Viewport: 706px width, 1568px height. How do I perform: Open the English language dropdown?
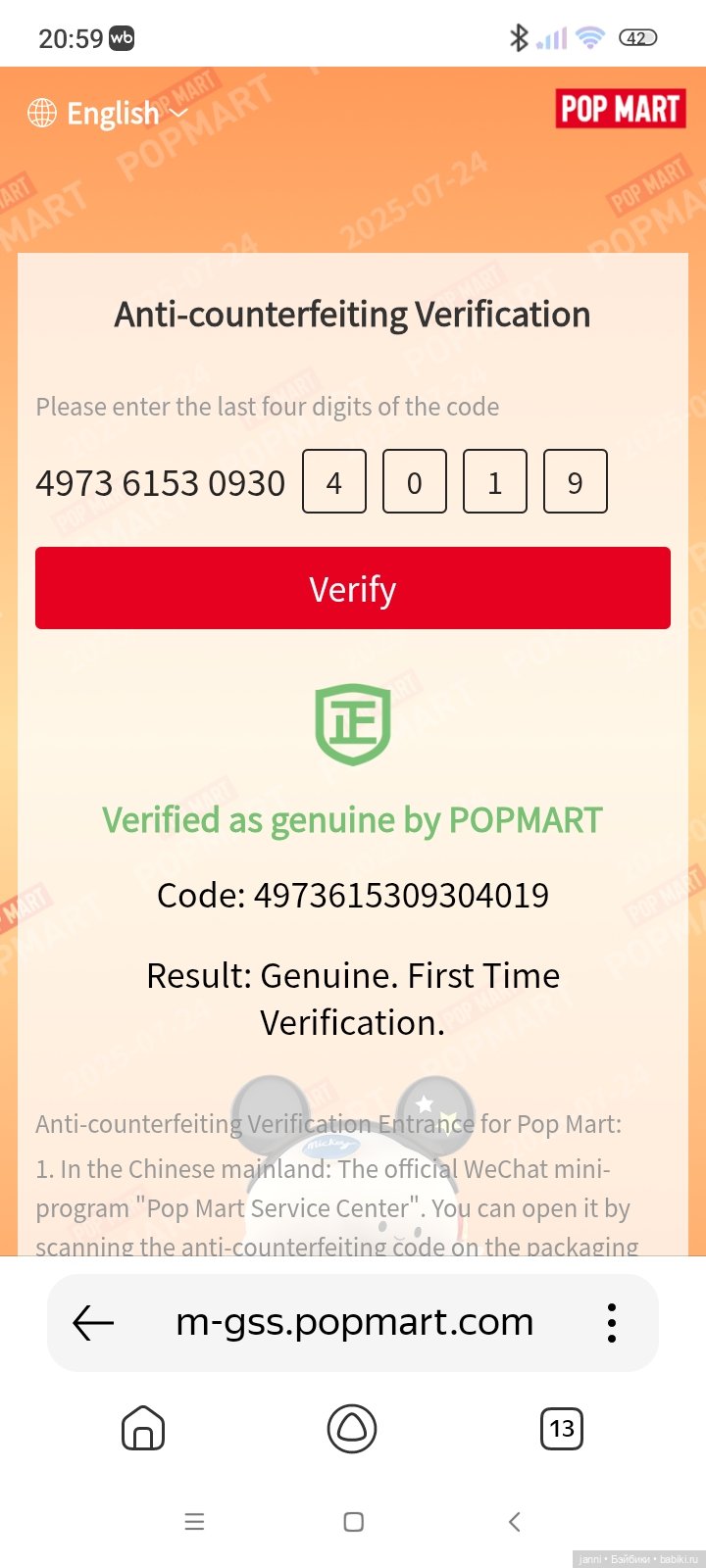pyautogui.click(x=108, y=114)
